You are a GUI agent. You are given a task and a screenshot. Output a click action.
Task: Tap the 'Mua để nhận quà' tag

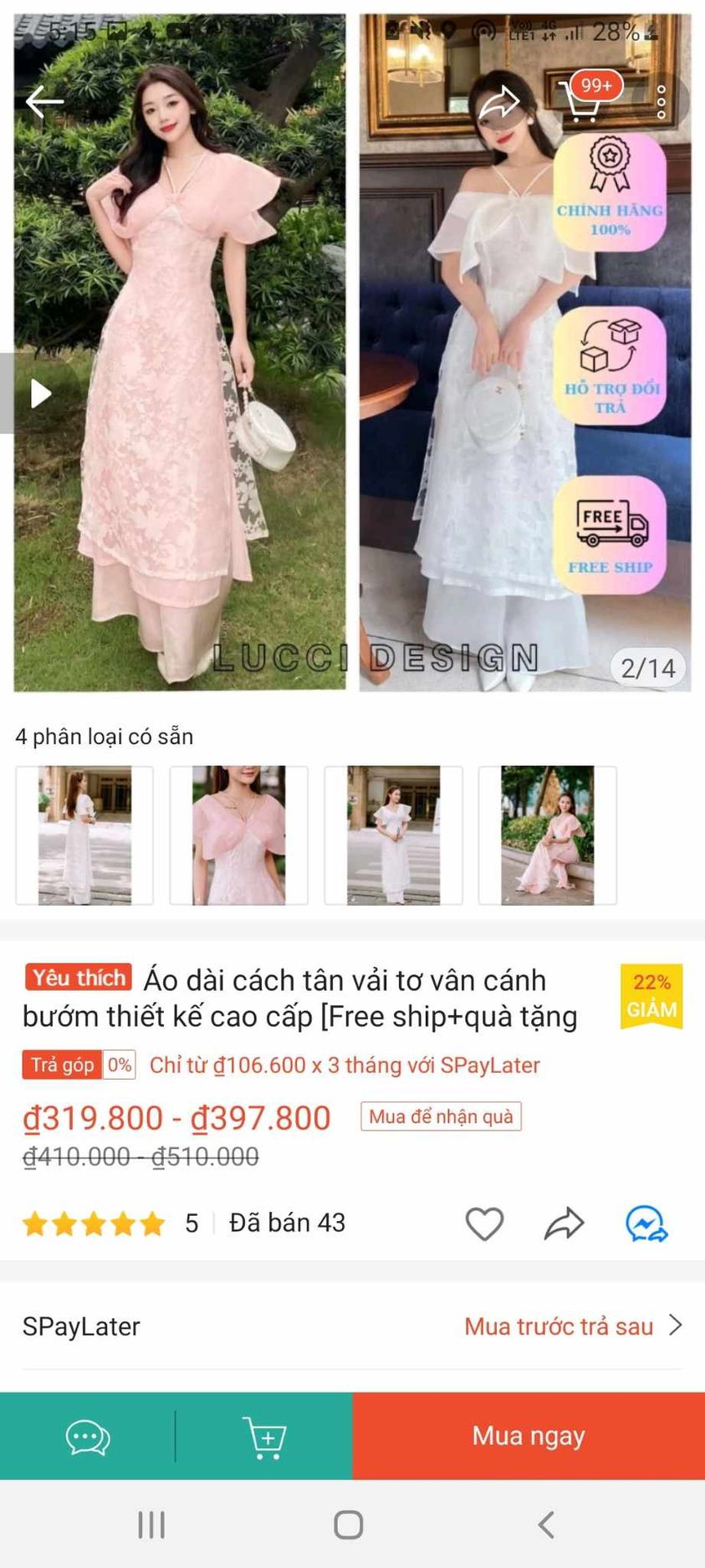point(441,1116)
